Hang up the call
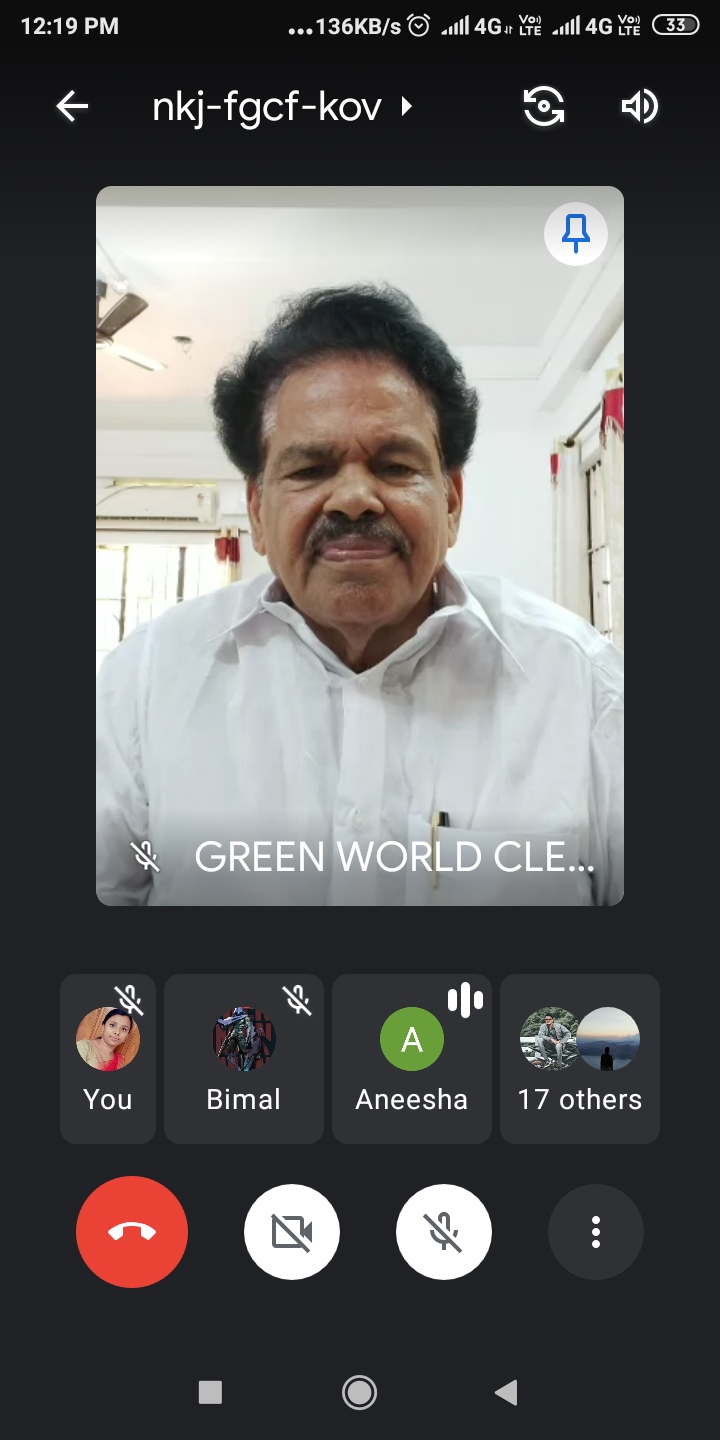The image size is (720, 1440). coord(132,1232)
